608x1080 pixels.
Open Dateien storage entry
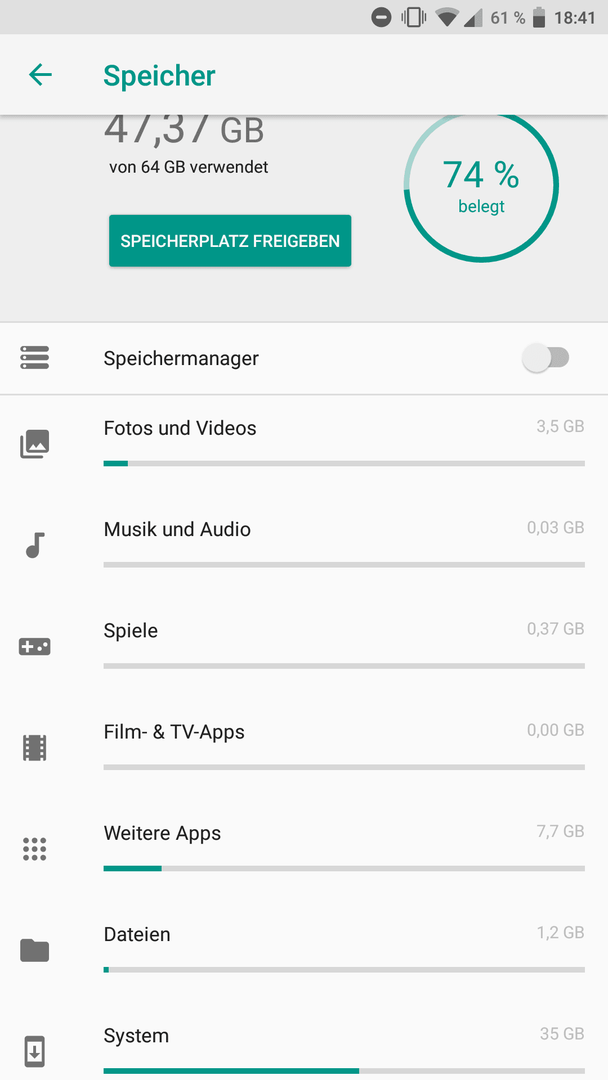(x=304, y=951)
